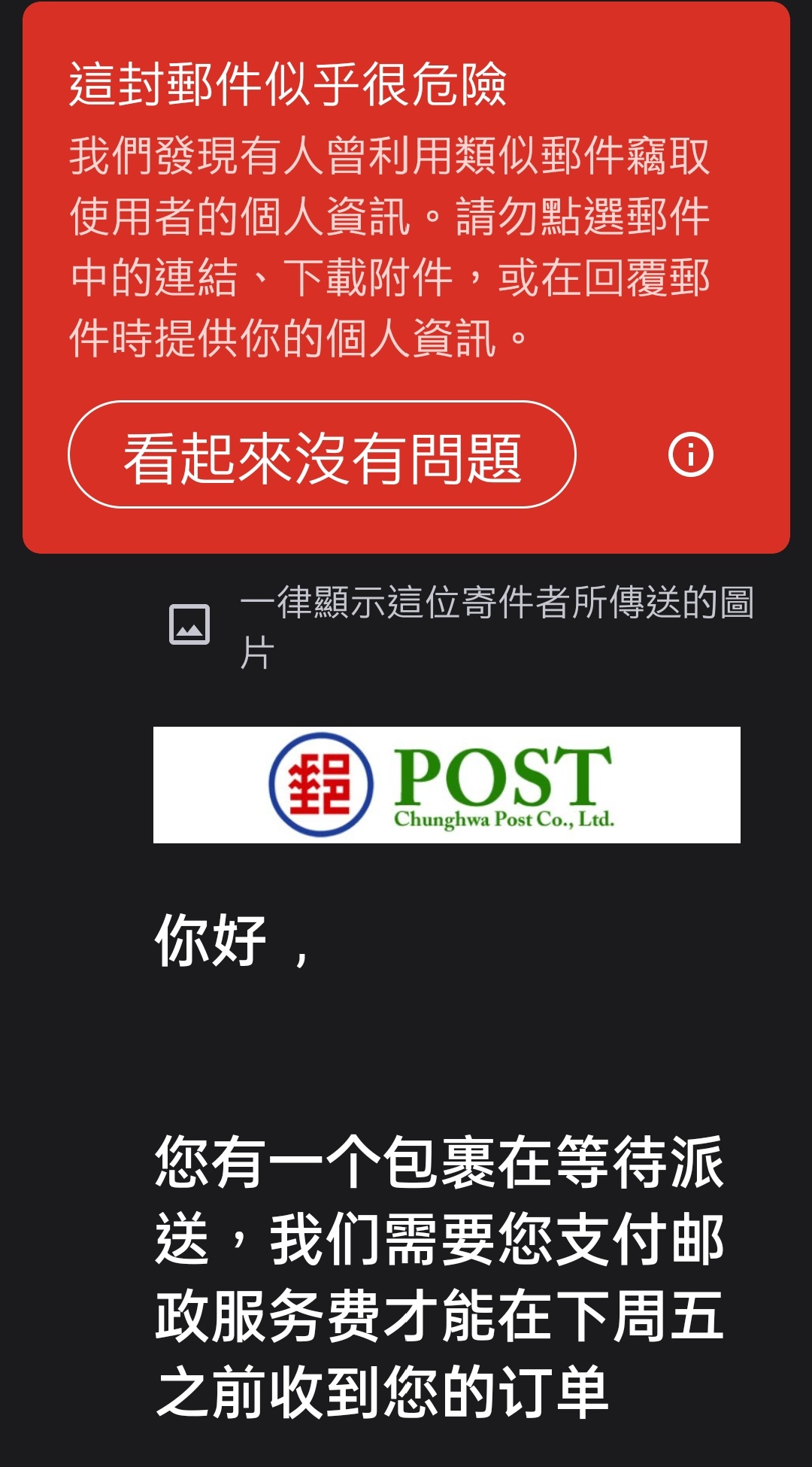Image resolution: width=812 pixels, height=1467 pixels.
Task: Tap the 看起來沒有問題 button
Action: pos(322,455)
